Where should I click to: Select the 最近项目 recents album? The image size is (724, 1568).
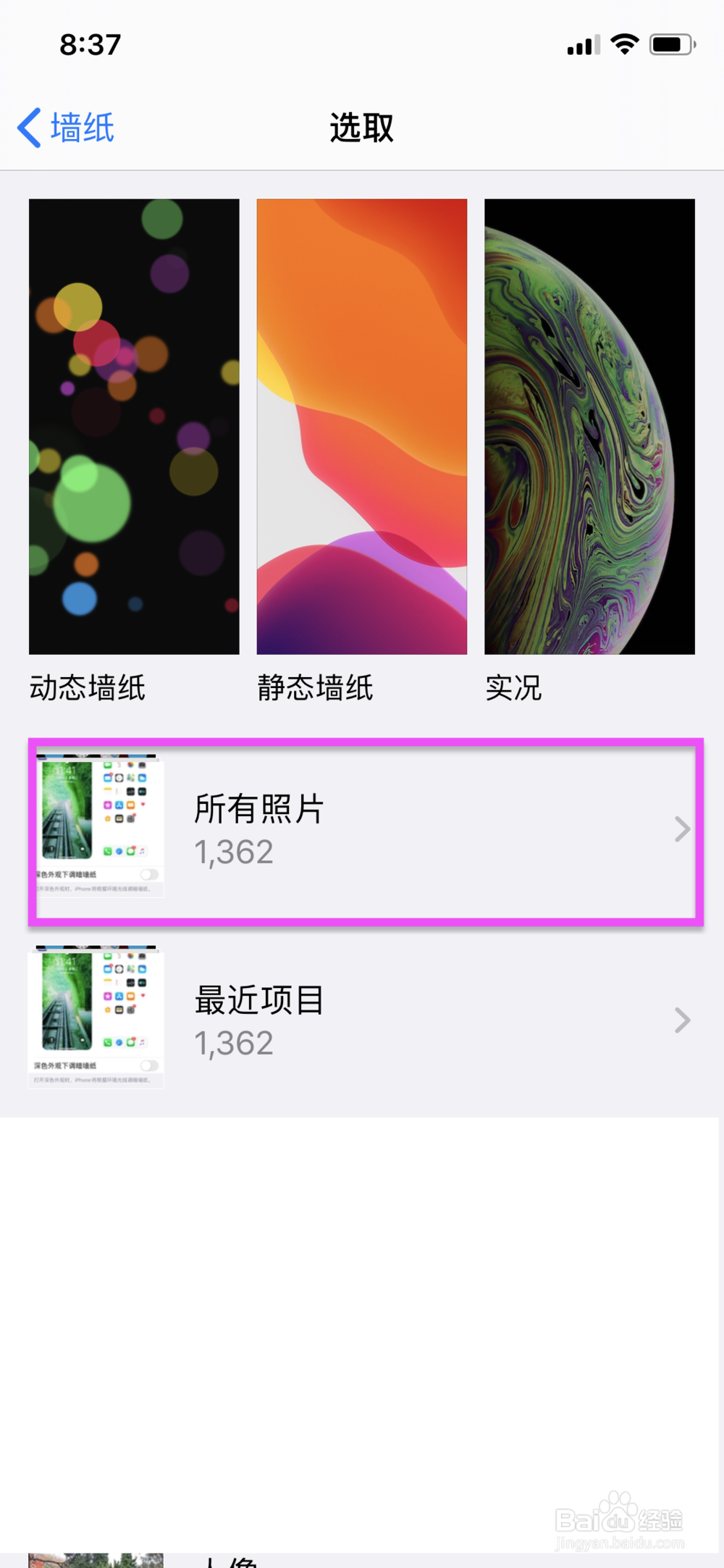point(362,1020)
